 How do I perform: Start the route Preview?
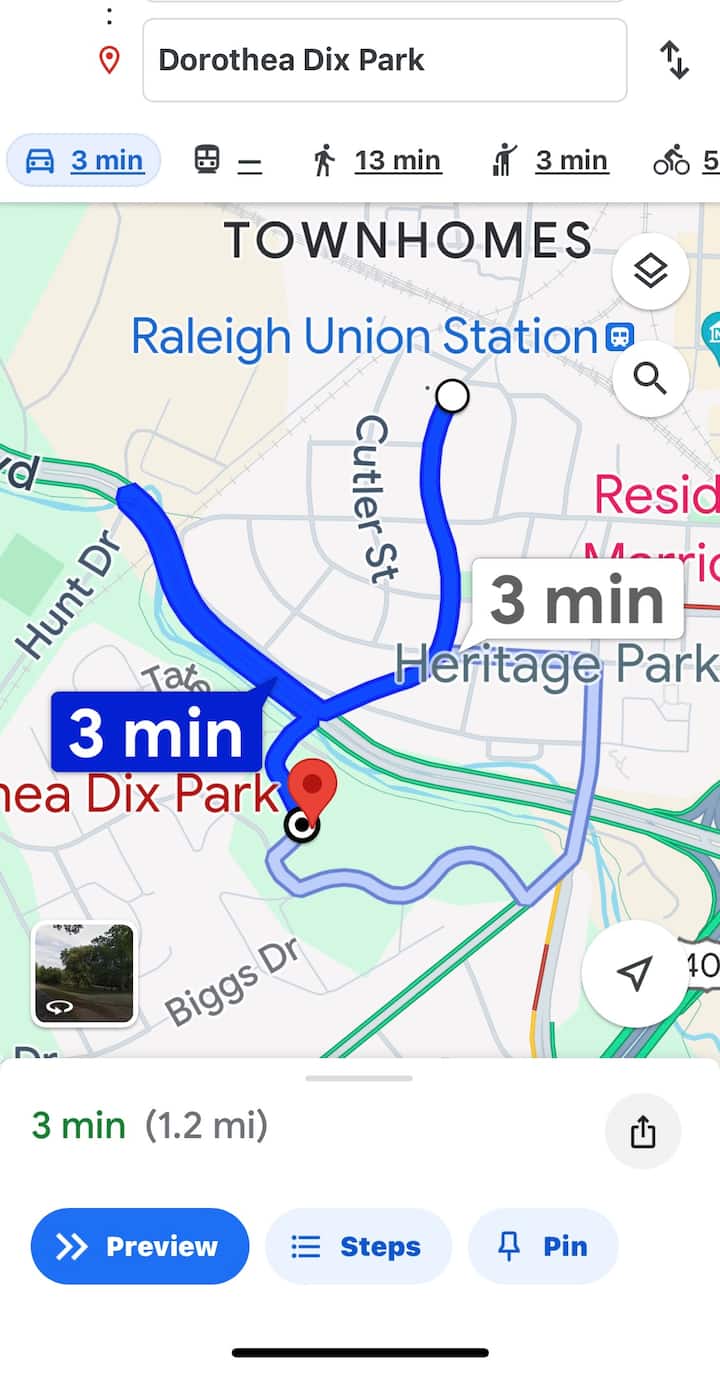click(x=140, y=1246)
